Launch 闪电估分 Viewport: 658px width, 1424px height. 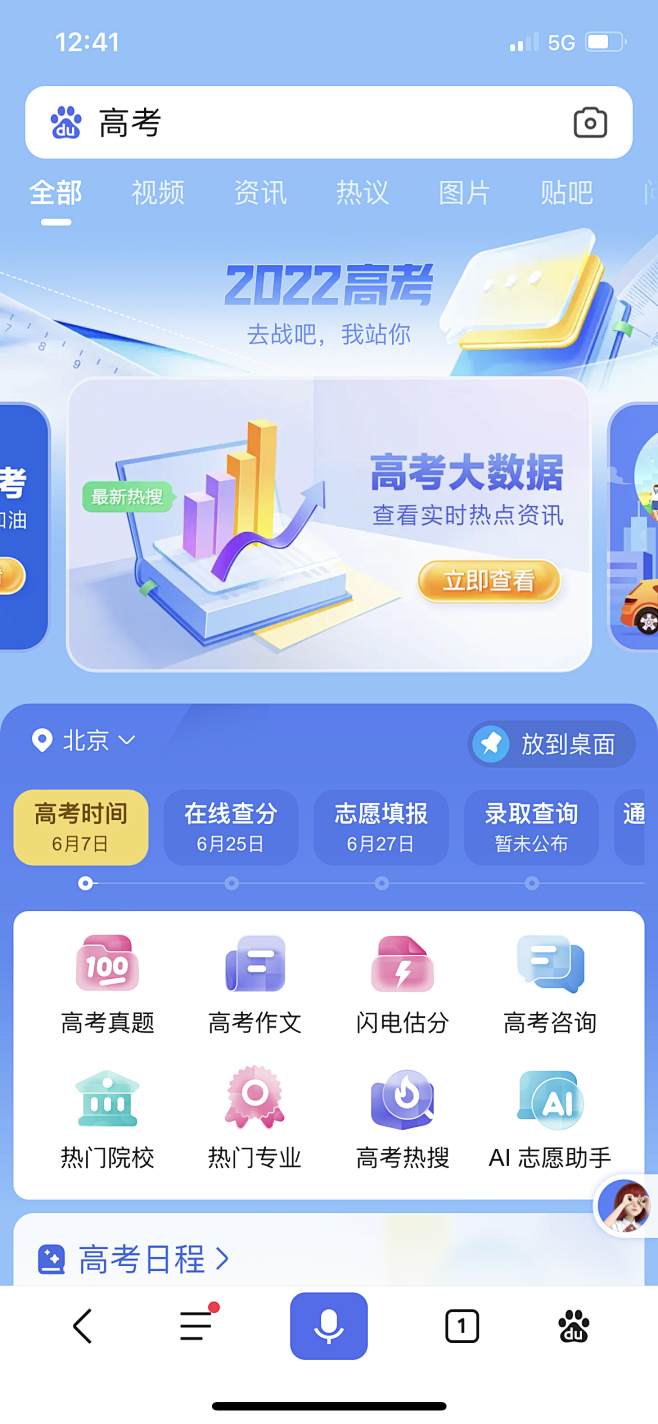tap(402, 984)
